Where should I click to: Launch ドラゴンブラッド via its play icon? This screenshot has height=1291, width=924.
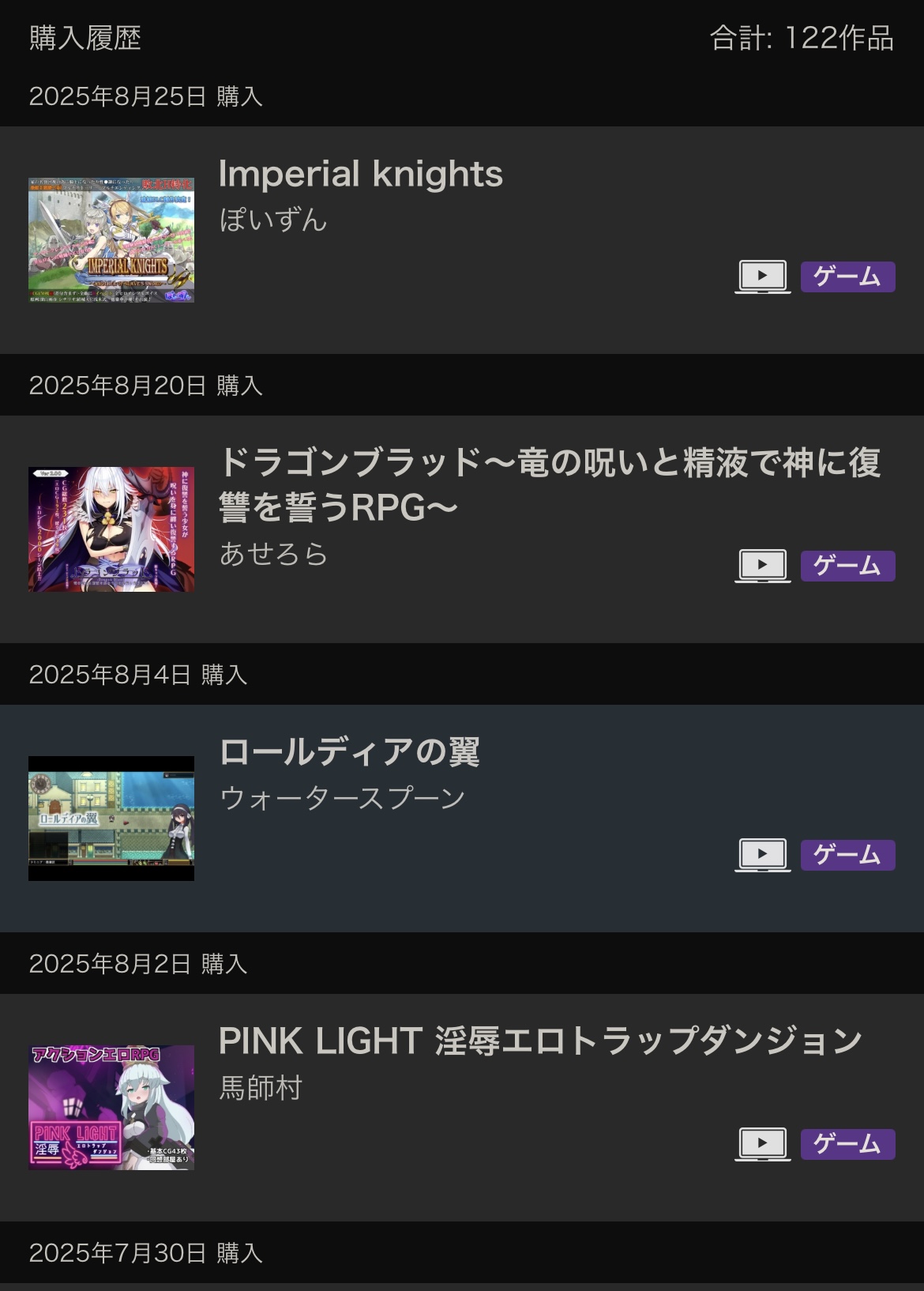[x=762, y=566]
